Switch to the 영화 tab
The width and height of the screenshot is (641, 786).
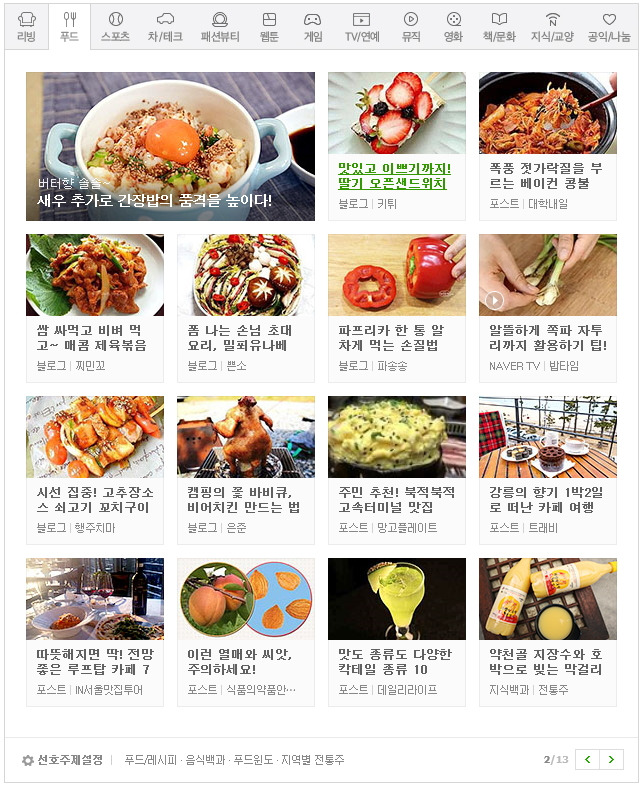[x=453, y=27]
